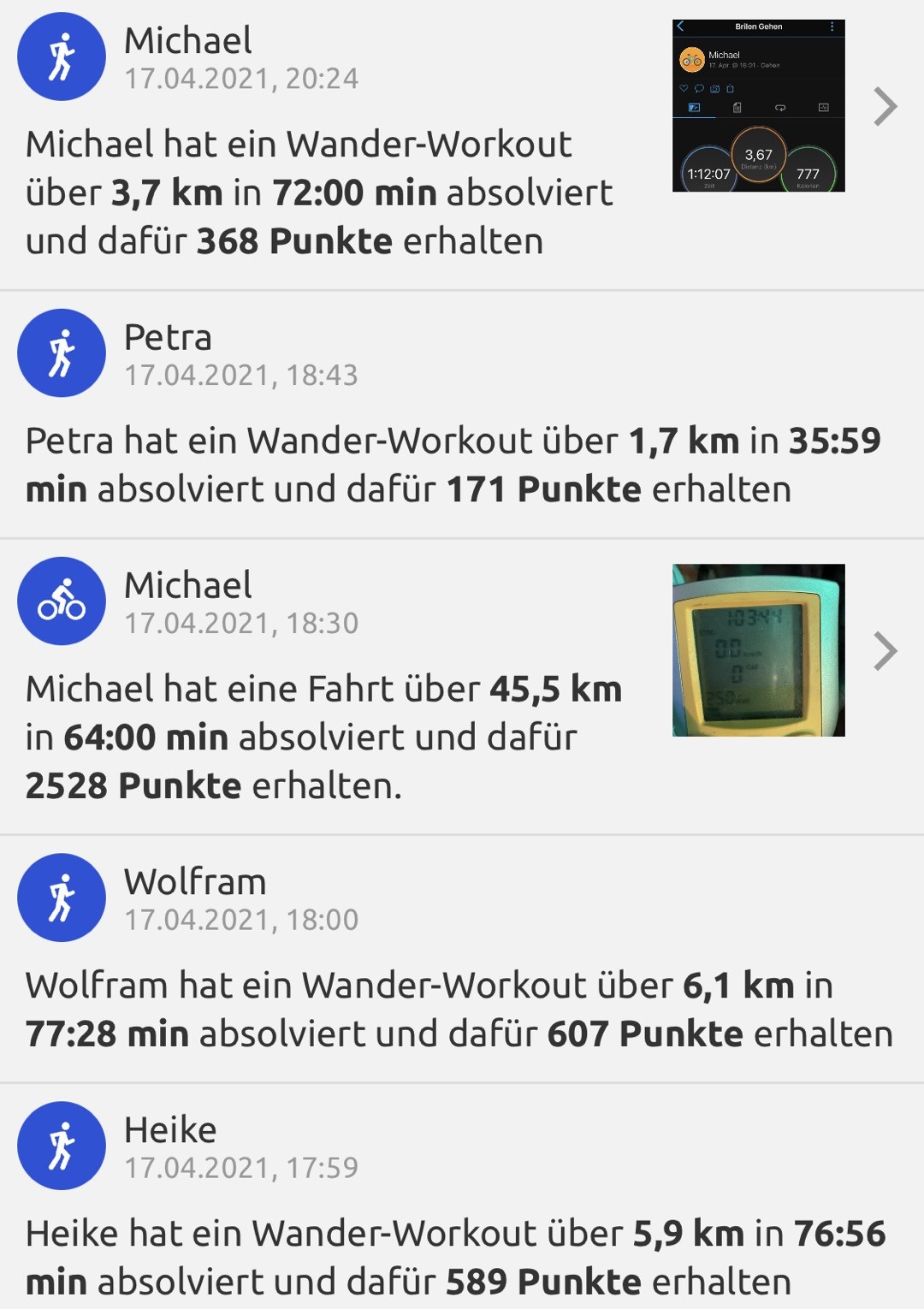Tap the back arrow in the Brilon Gehen preview
924x1309 pixels.
[x=680, y=27]
